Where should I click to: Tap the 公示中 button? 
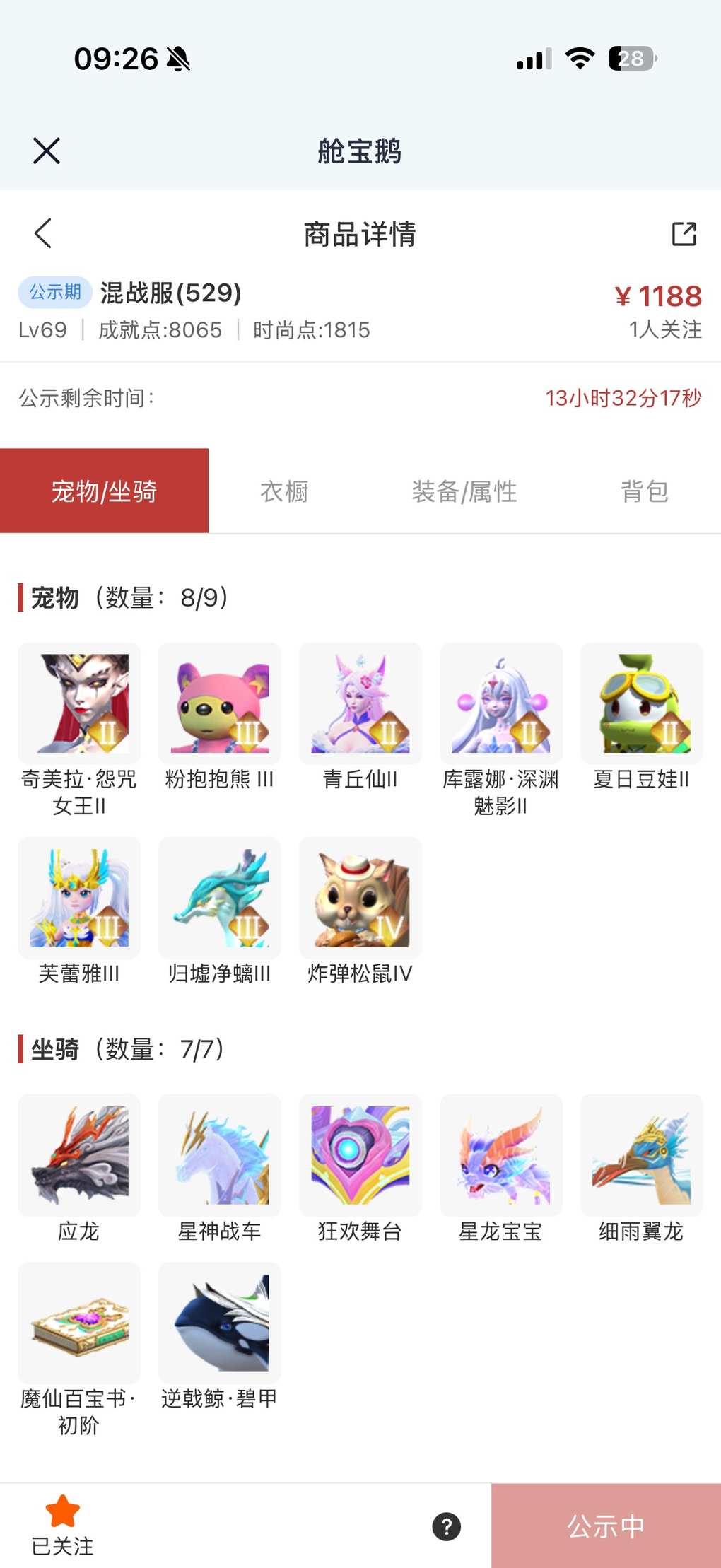606,1526
